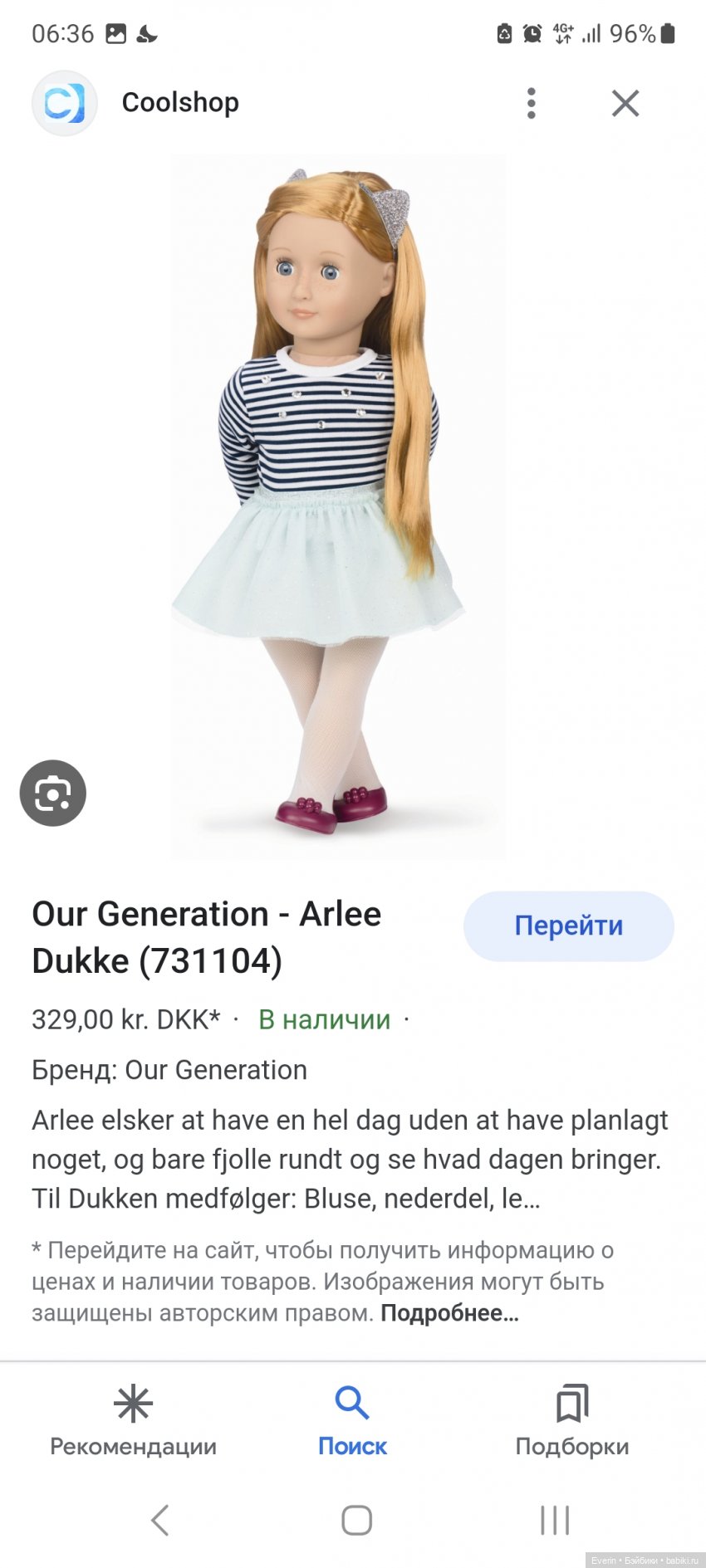
Task: Switch to the Рекомендации tab
Action: tap(133, 1421)
